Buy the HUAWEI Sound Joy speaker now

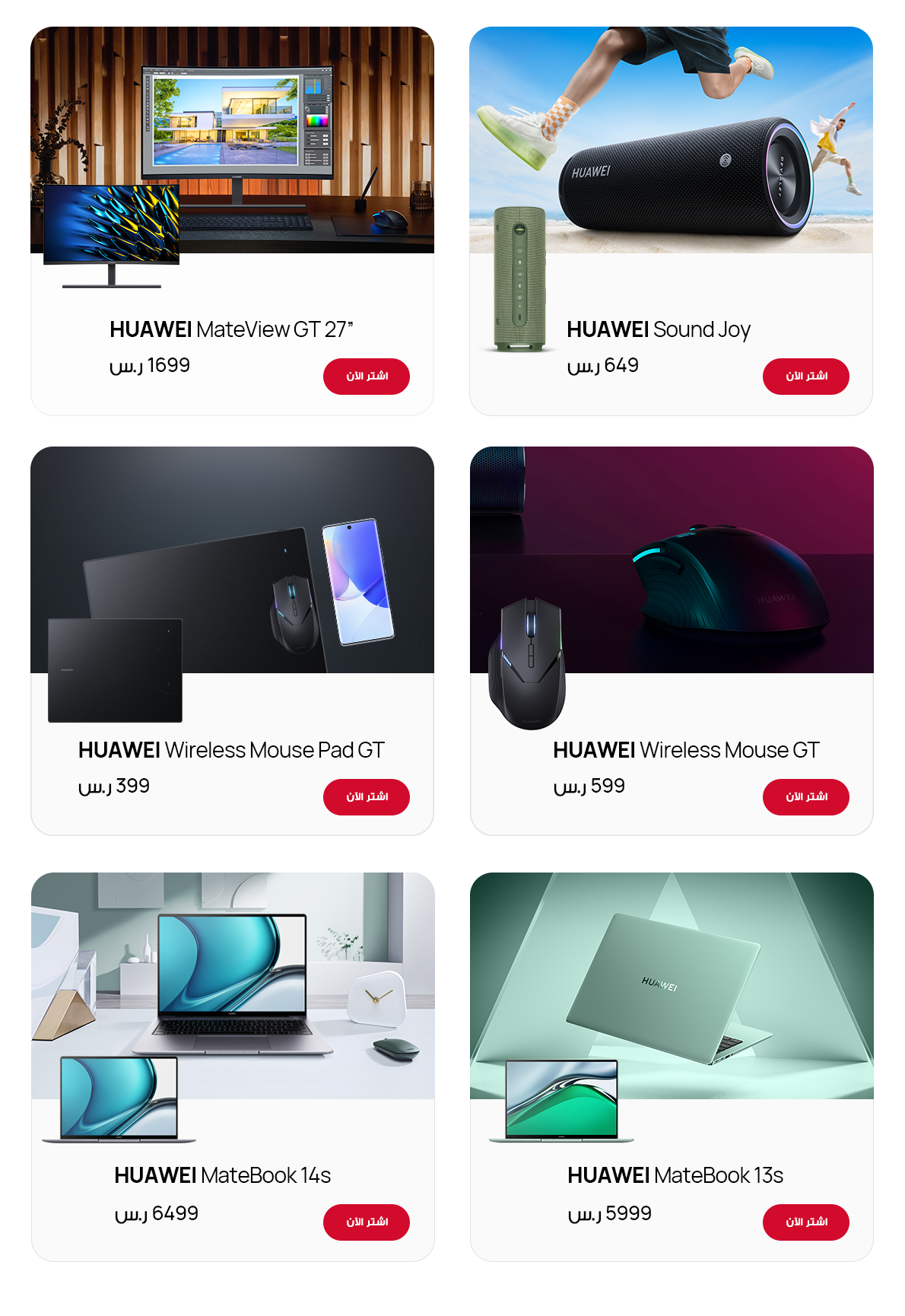pyautogui.click(x=805, y=377)
